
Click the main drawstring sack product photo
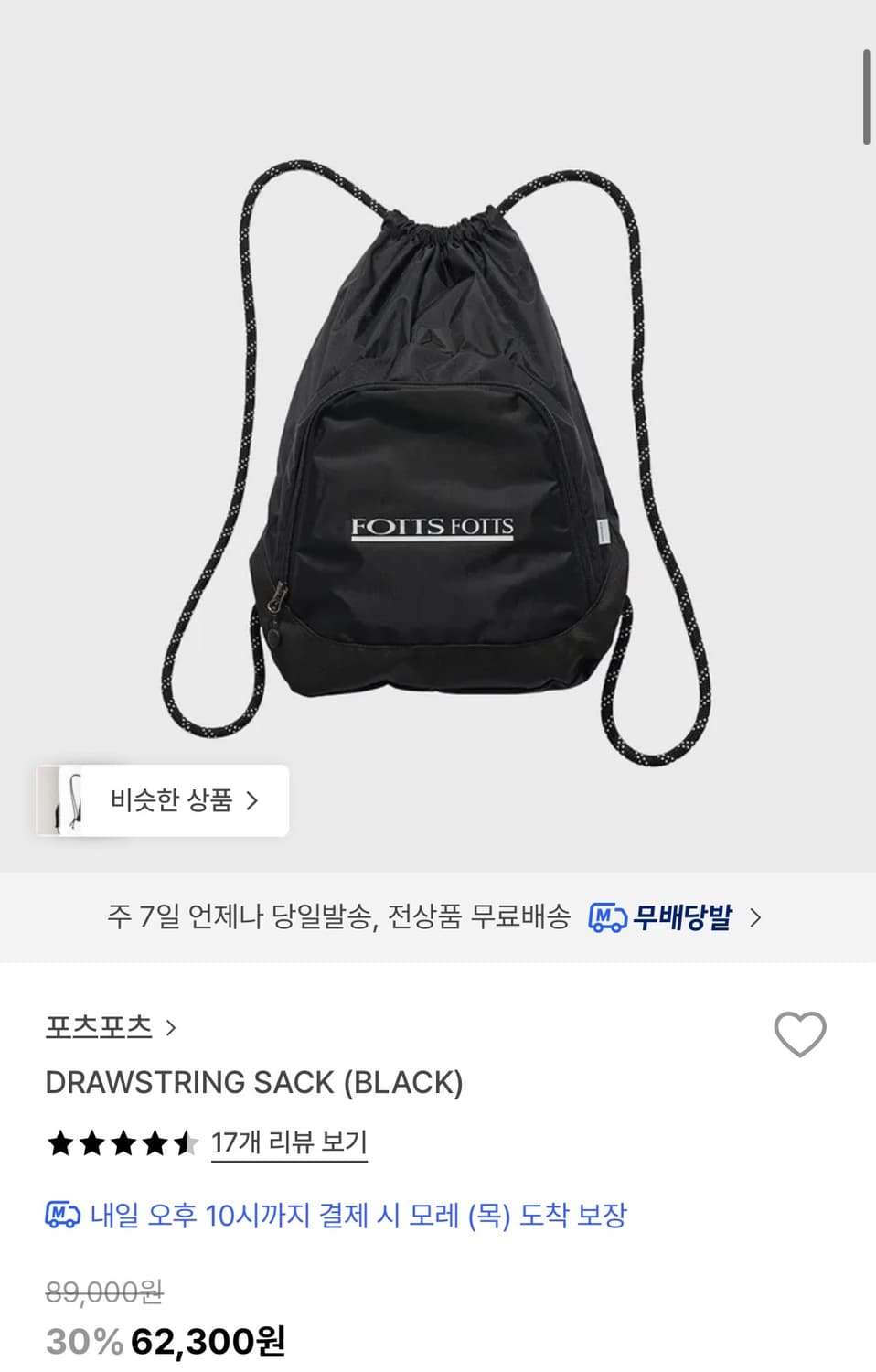click(x=438, y=430)
